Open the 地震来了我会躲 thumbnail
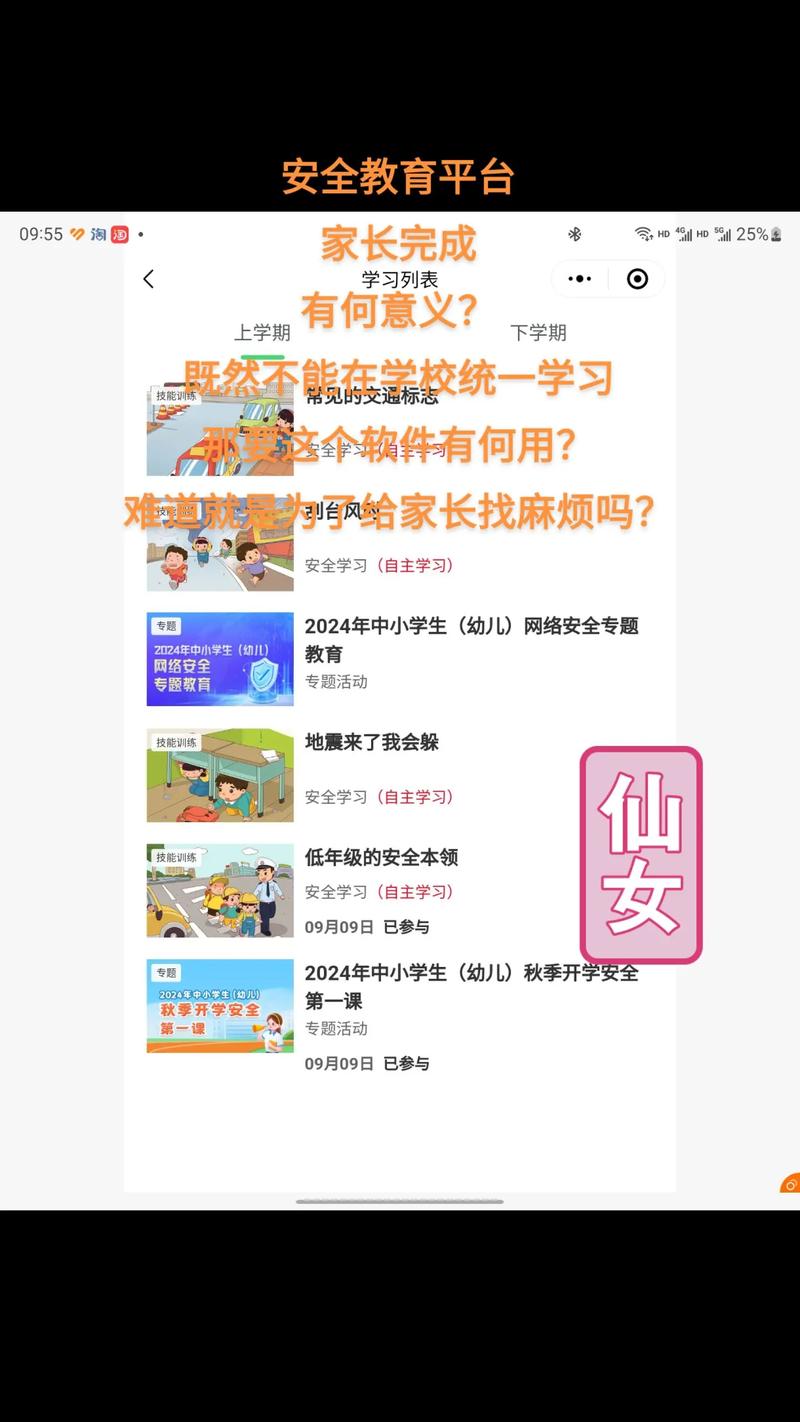Screen dimensions: 800x1422 [220, 773]
